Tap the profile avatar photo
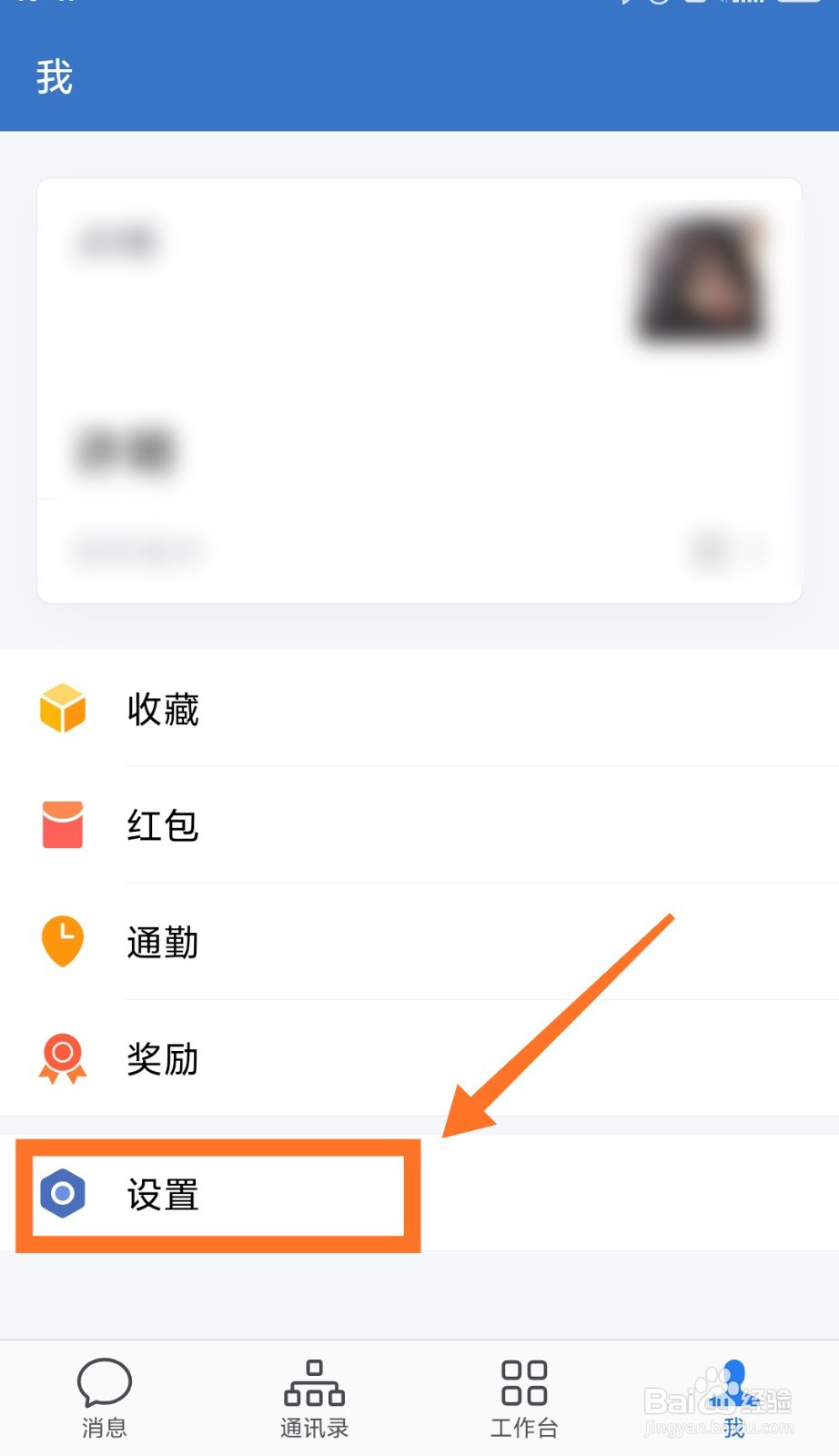 [700, 280]
